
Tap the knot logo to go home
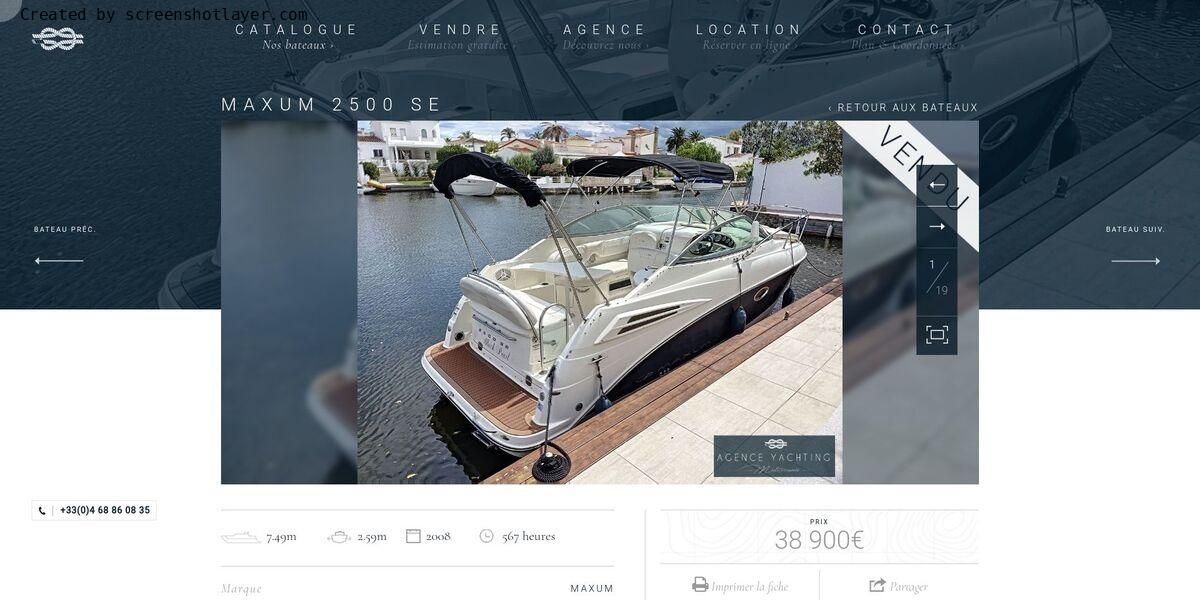(57, 39)
